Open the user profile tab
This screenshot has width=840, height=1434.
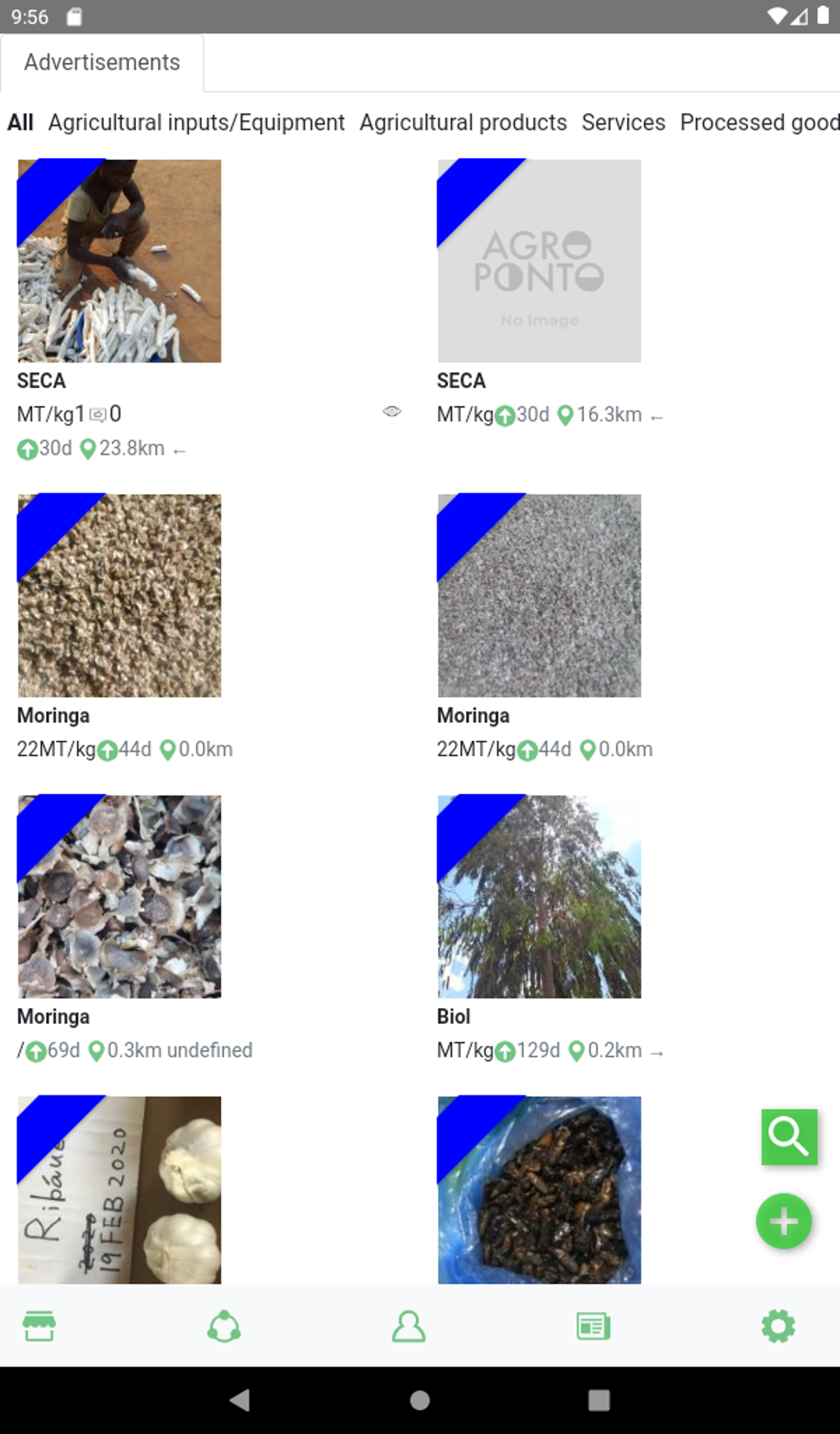(x=408, y=1326)
